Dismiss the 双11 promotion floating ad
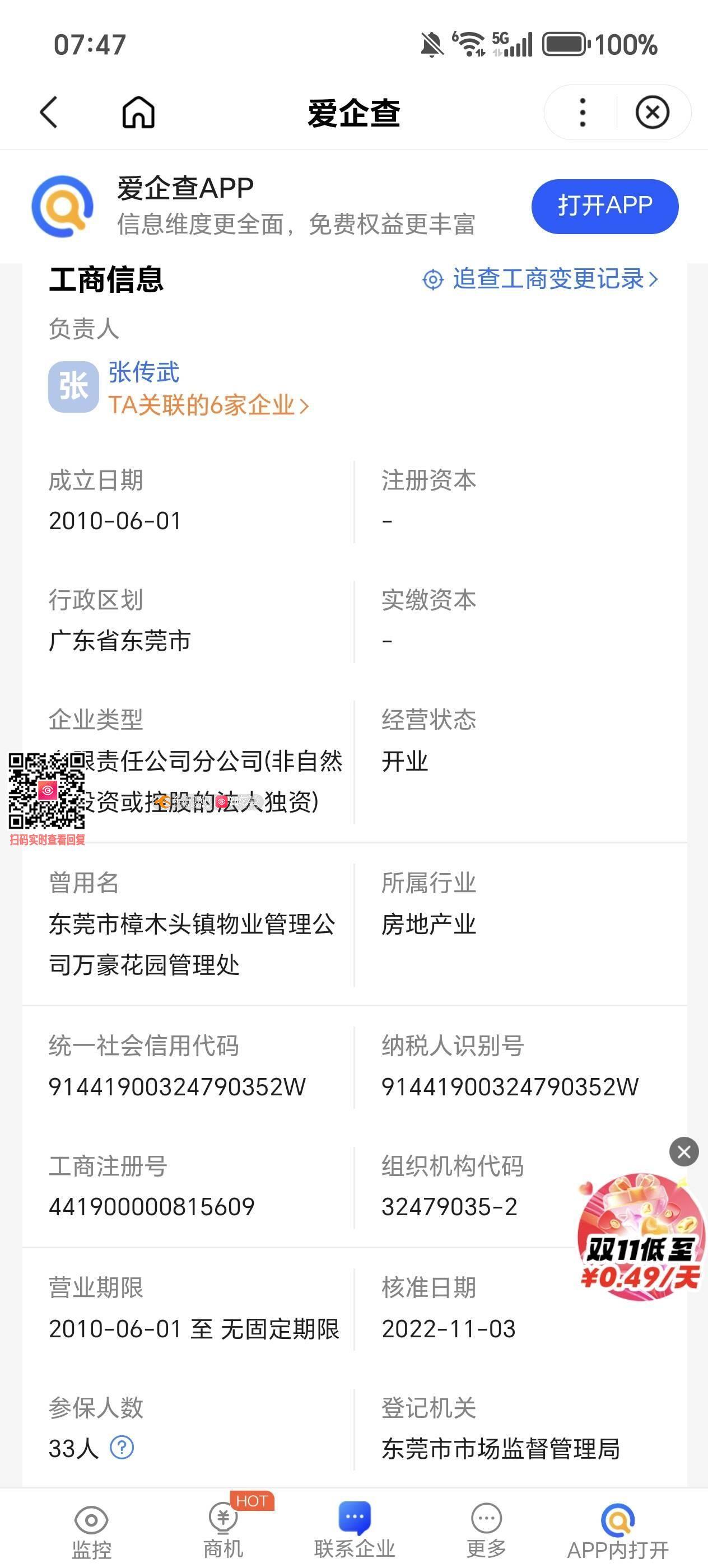Viewport: 708px width, 1568px height. point(684,1152)
